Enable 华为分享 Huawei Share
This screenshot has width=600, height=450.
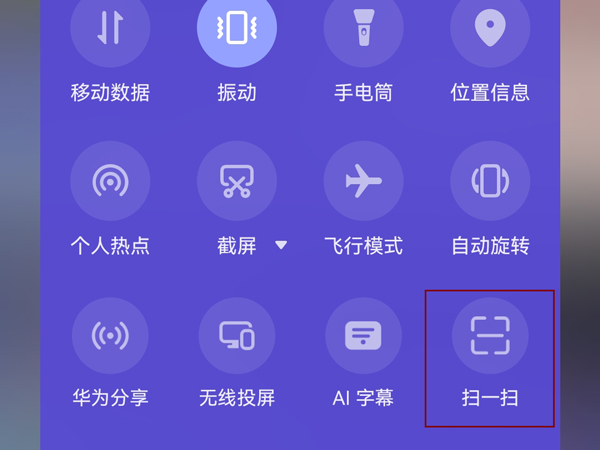(110, 336)
